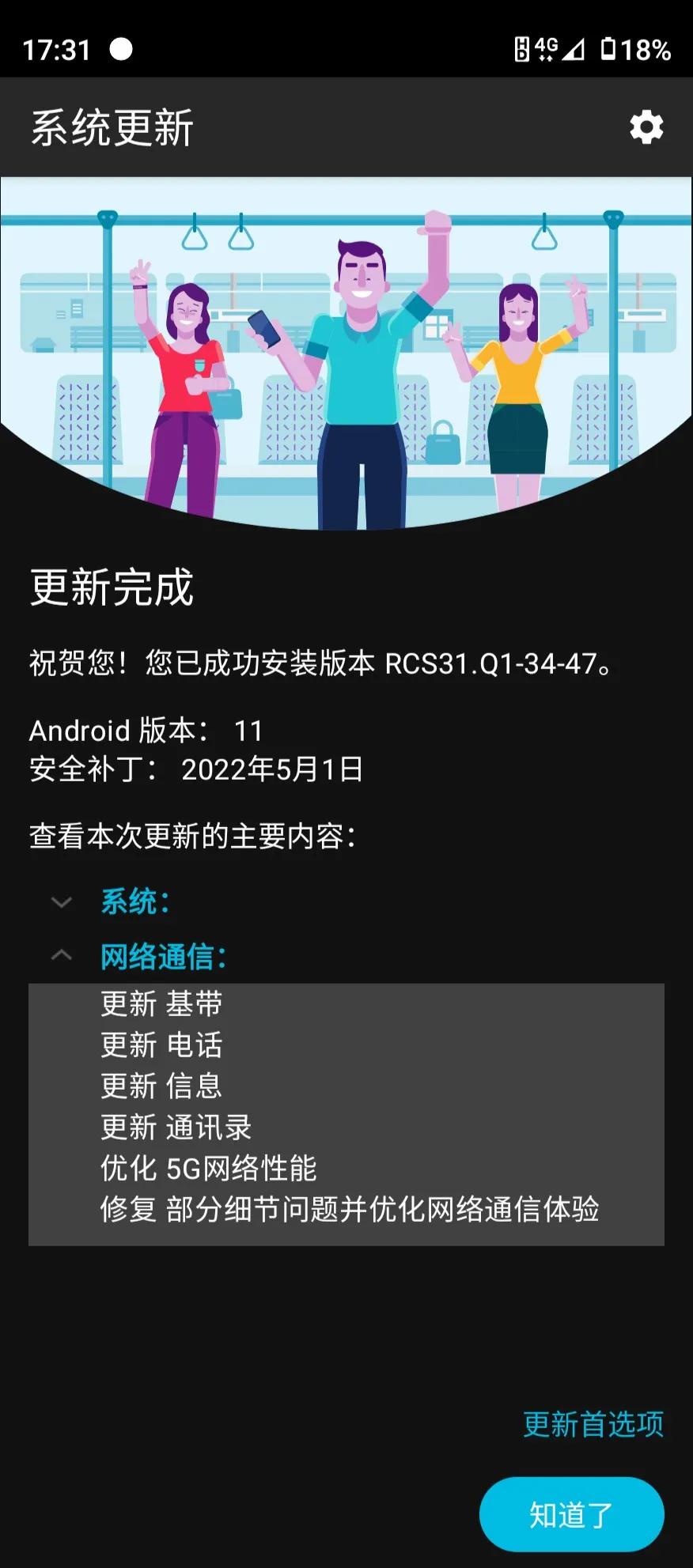Tap the signal strength triangle icon
This screenshot has height=1568, width=693.
(x=576, y=49)
